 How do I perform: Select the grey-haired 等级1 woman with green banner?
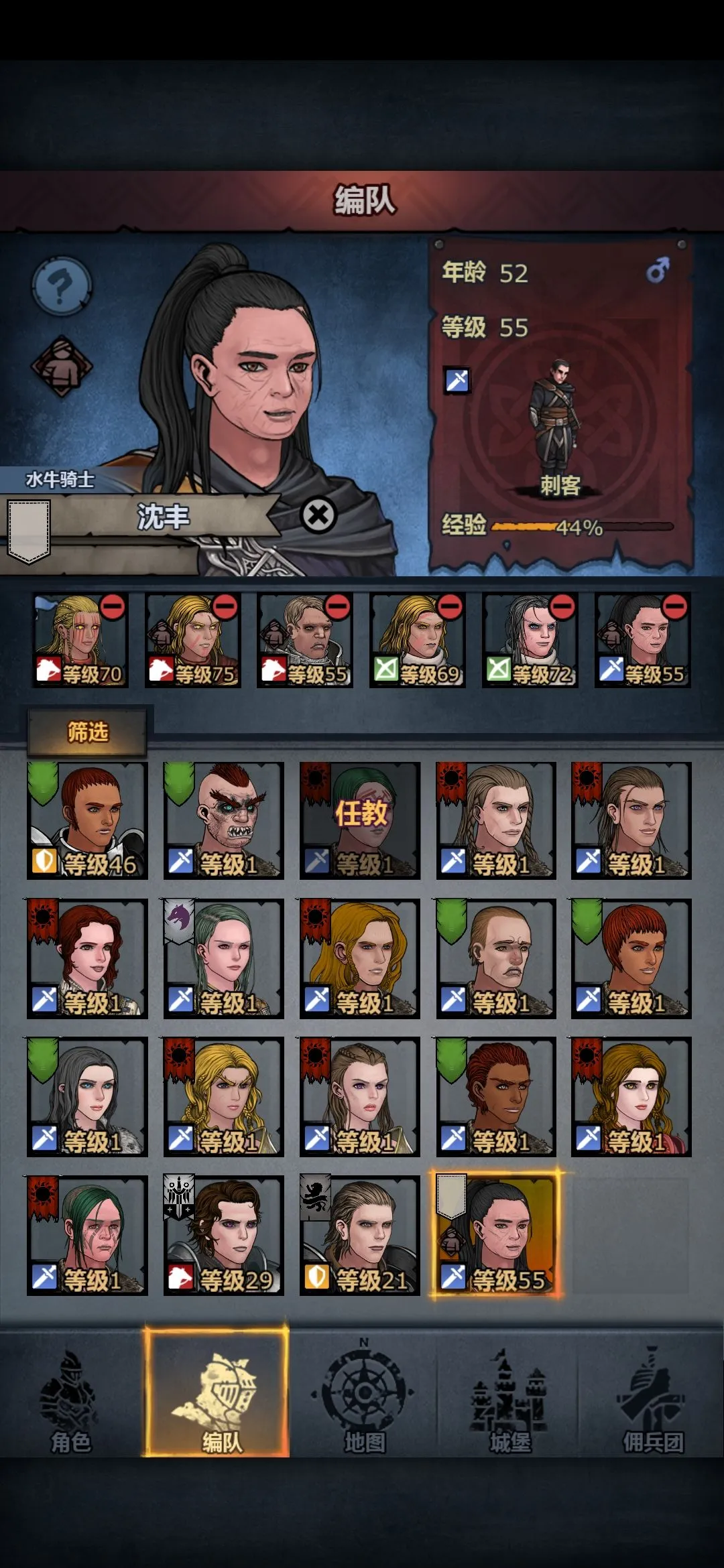[87, 1096]
